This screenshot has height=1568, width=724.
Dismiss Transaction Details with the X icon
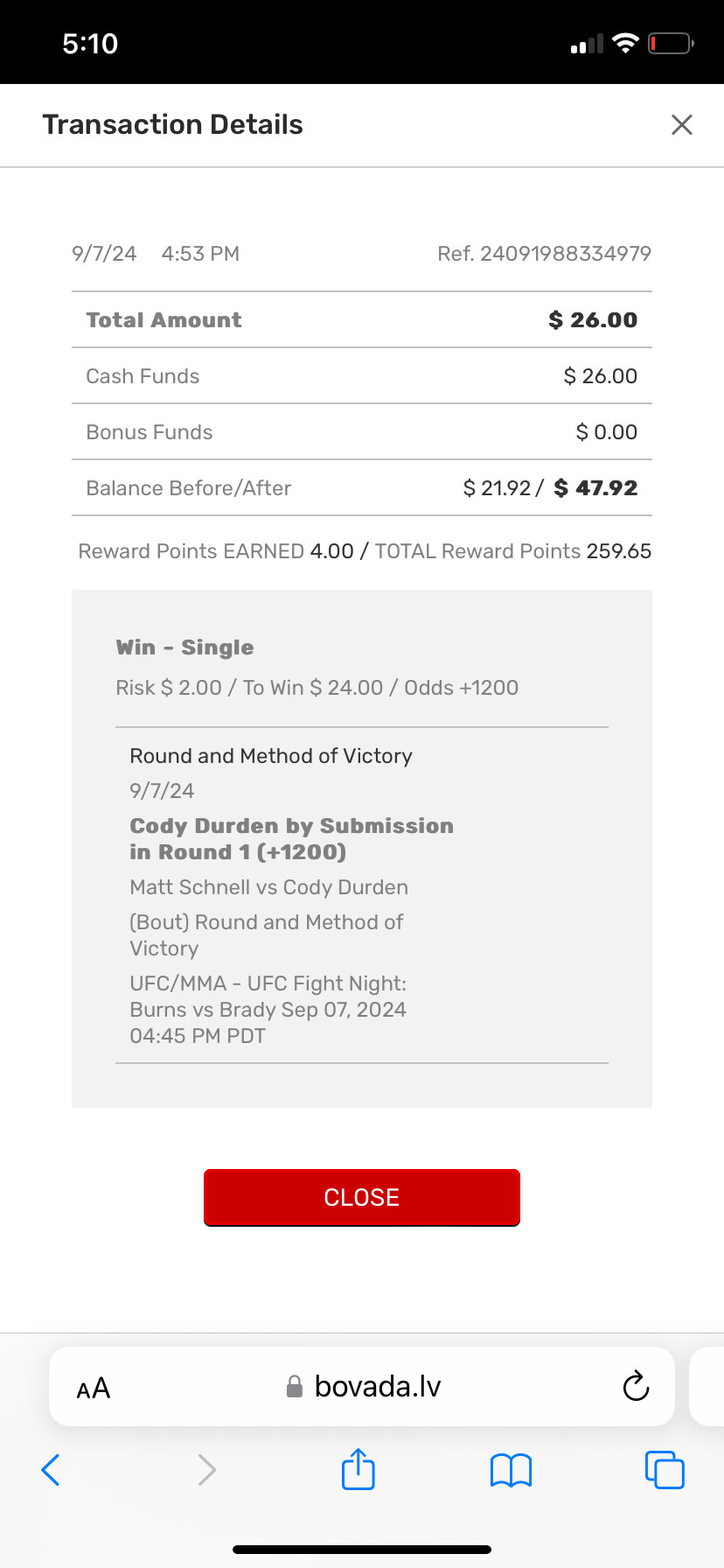682,125
